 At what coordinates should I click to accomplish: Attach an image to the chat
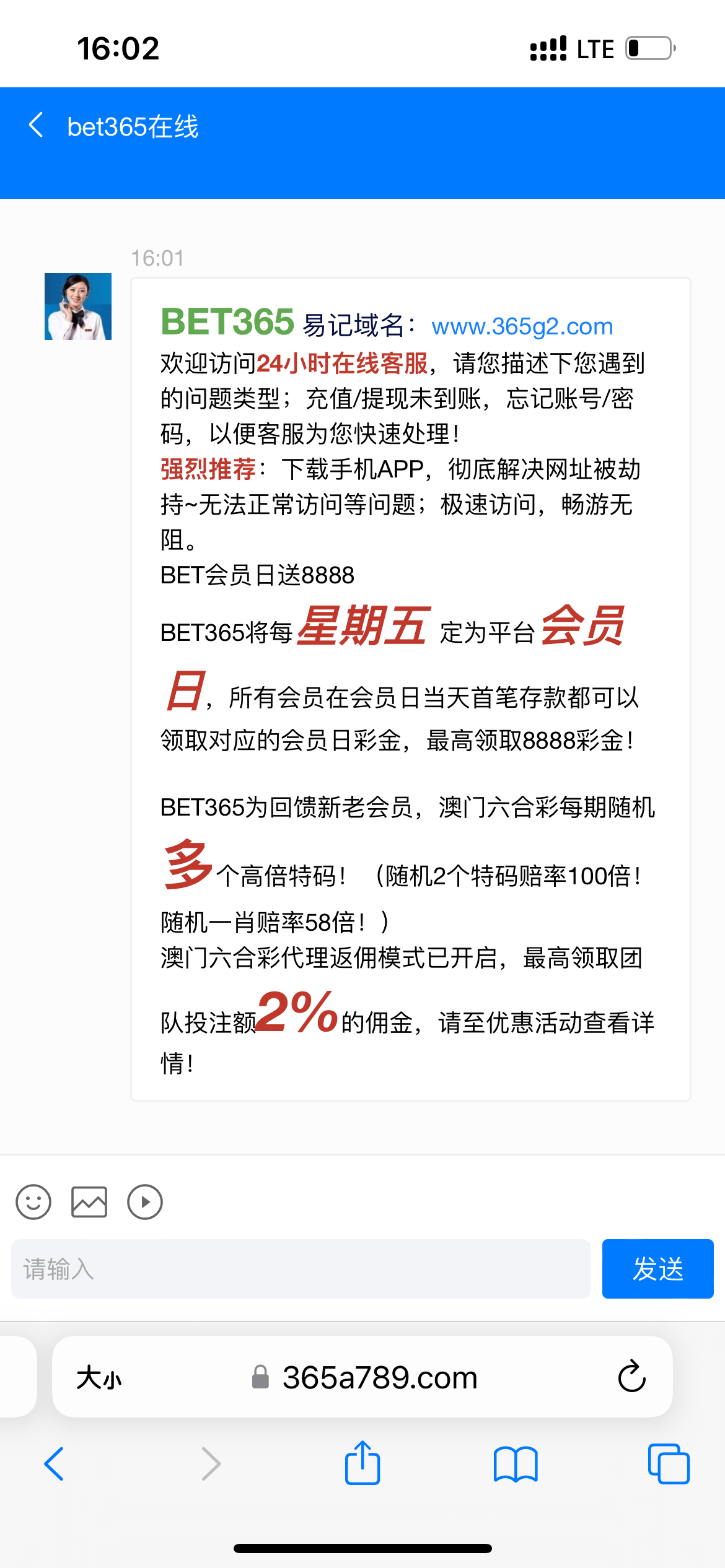pos(89,1202)
